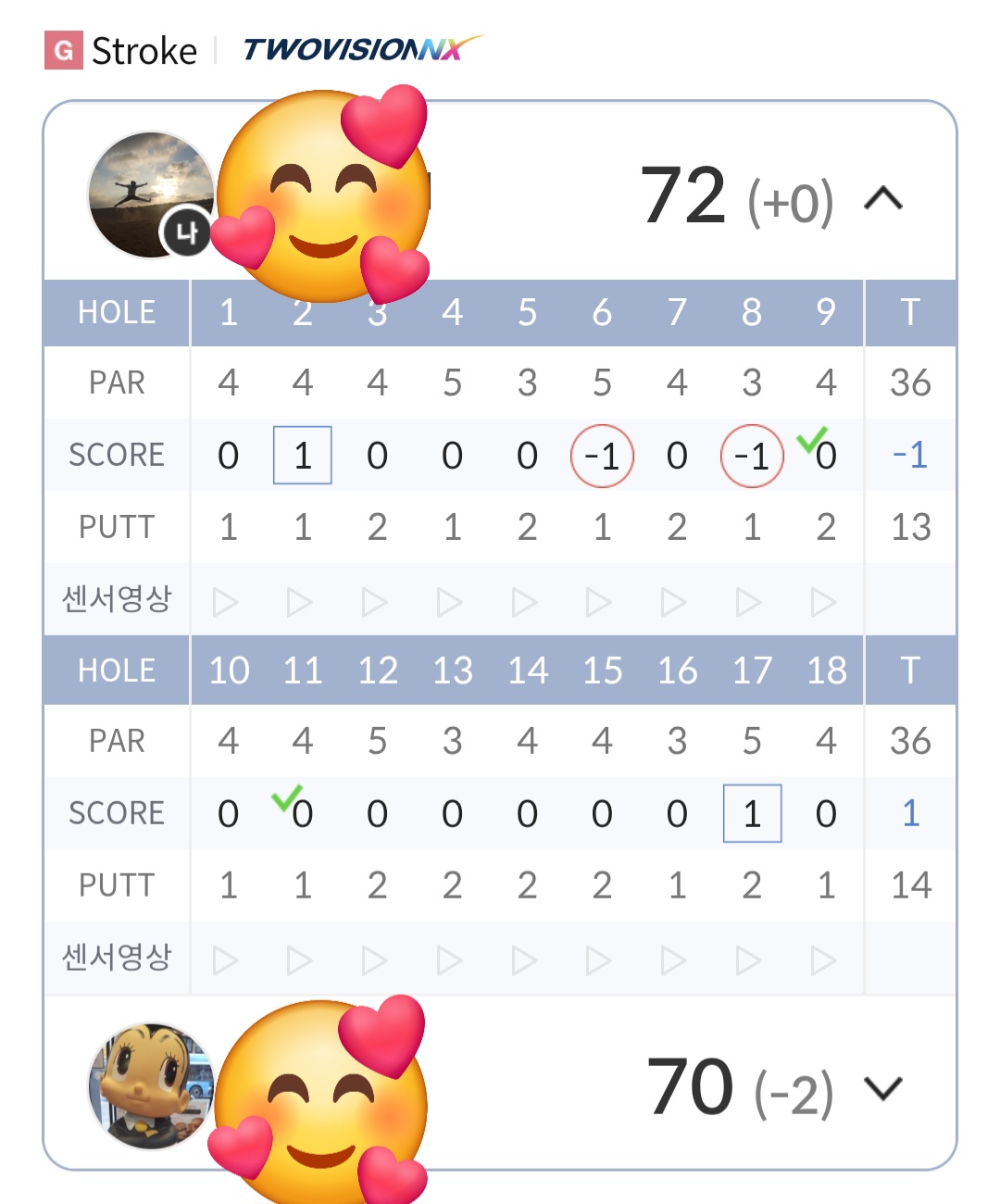The image size is (1000, 1204).
Task: Play the sensor video for hole 1
Action: pos(225,602)
